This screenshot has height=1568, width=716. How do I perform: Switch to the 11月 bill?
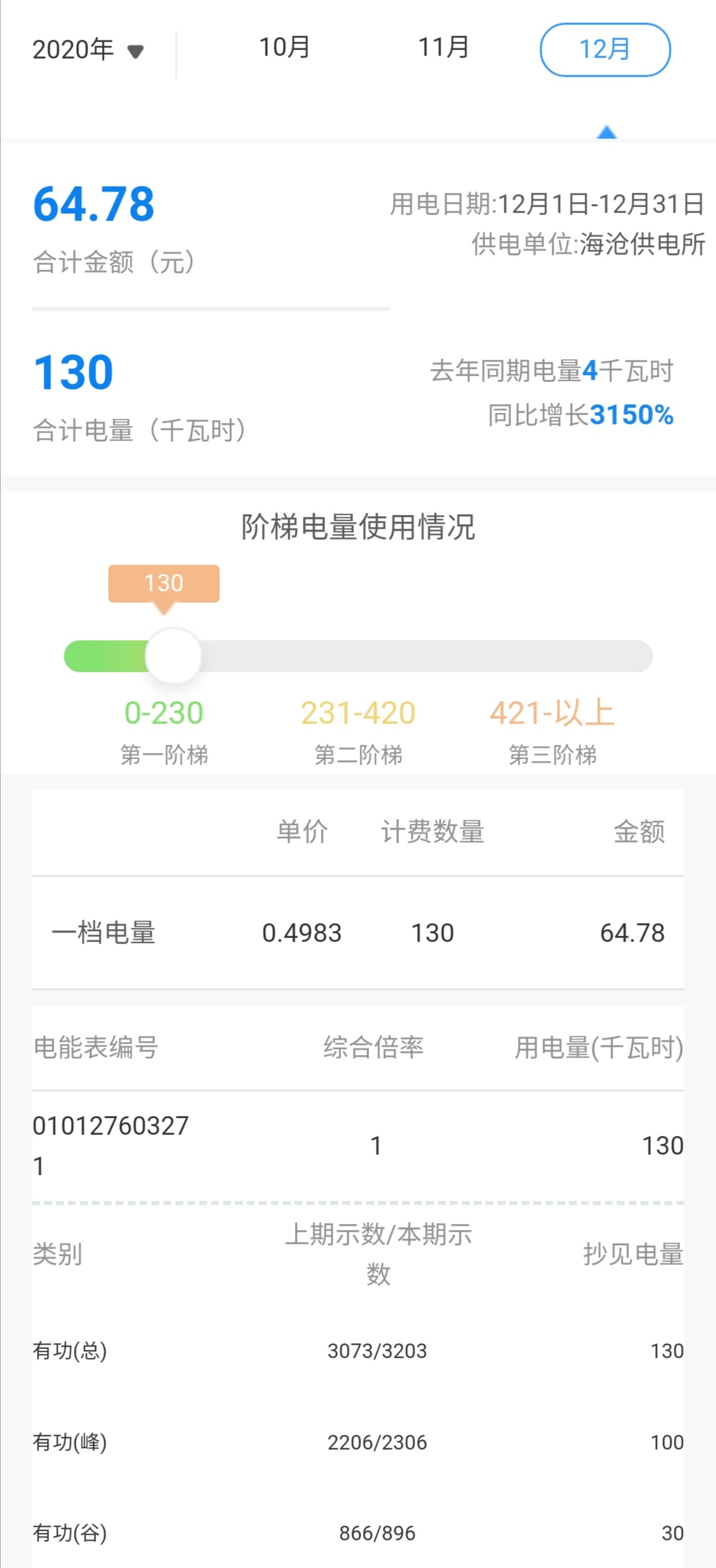point(444,48)
